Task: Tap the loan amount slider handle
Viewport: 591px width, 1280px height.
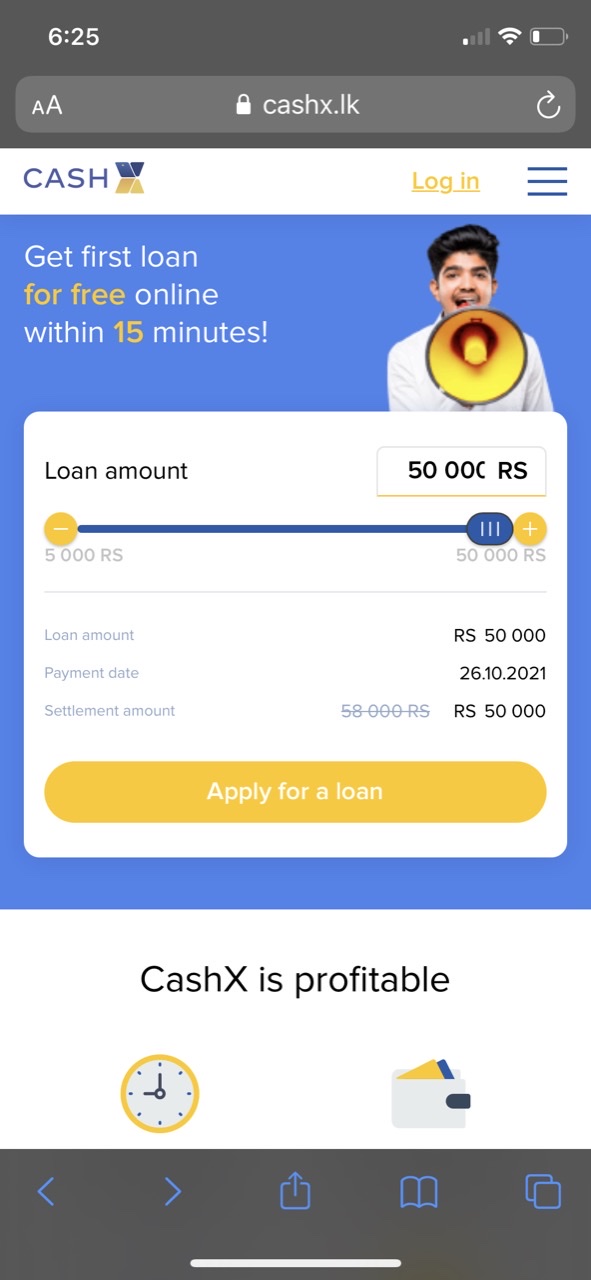Action: (490, 528)
